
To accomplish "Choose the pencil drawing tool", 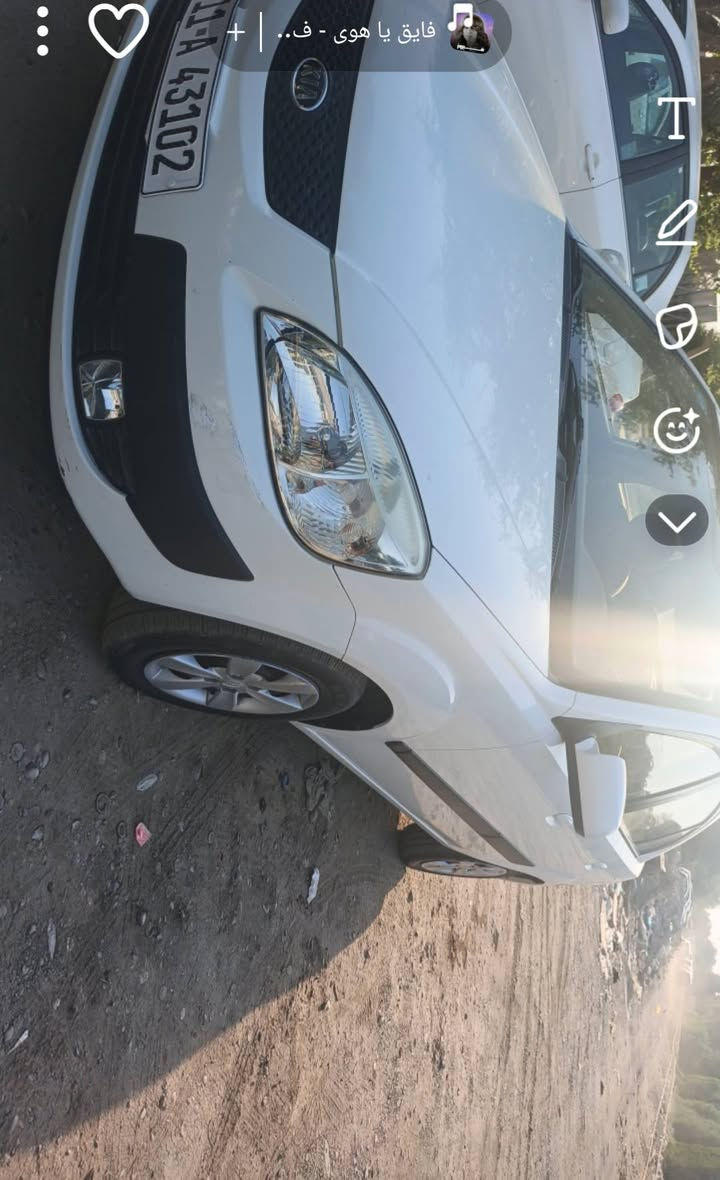I will [677, 223].
